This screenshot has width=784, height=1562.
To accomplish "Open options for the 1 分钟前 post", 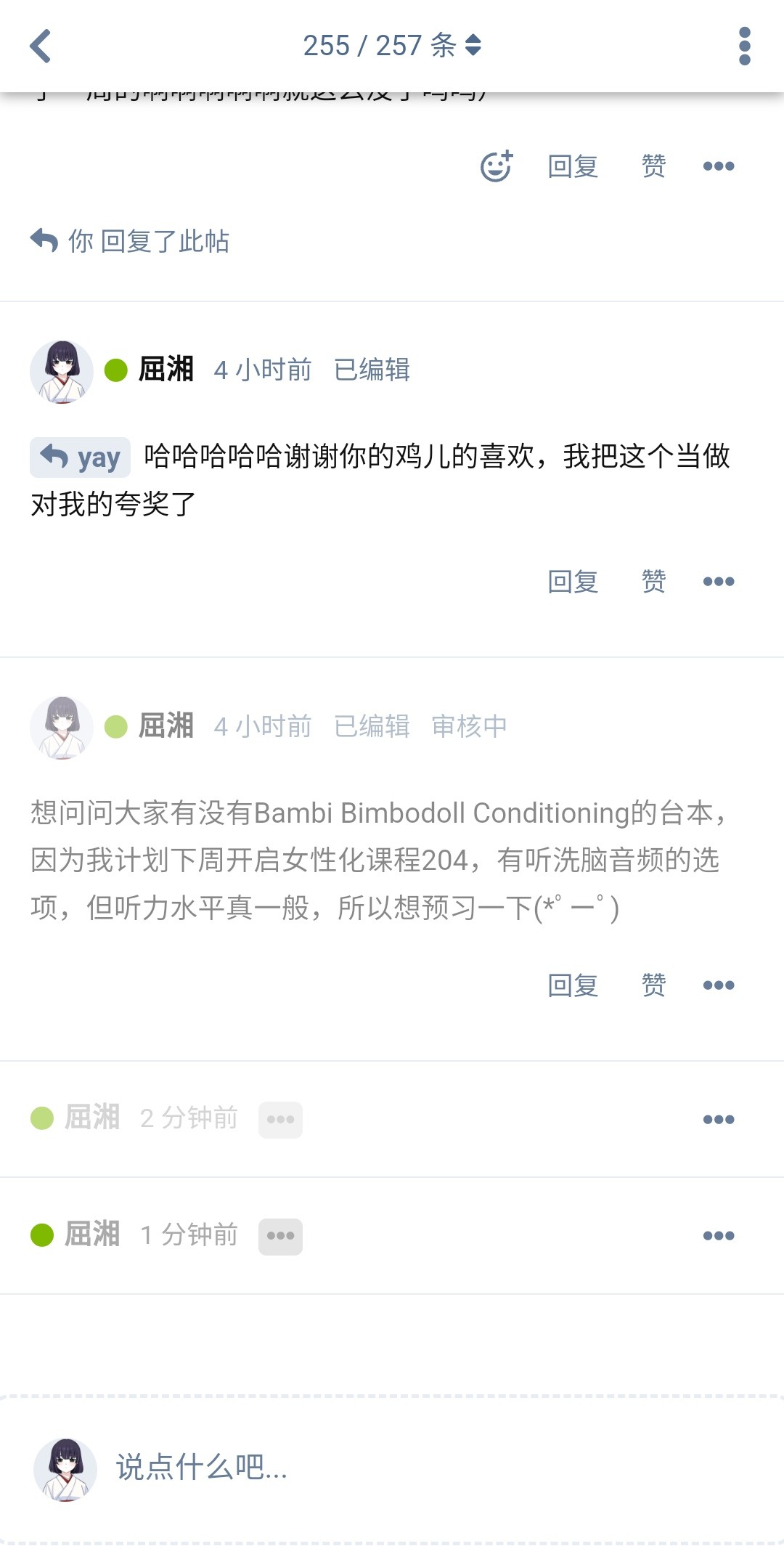I will tap(719, 1236).
